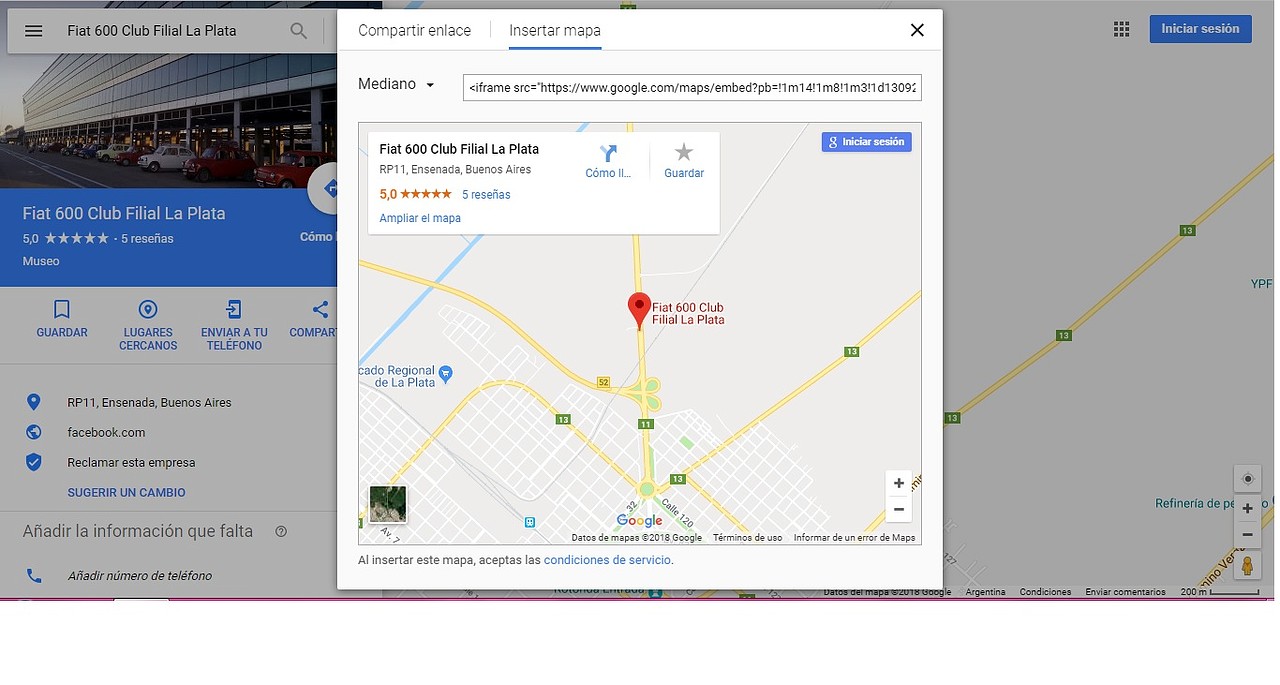1280x685 pixels.
Task: Open the hamburger menu
Action: pyautogui.click(x=33, y=31)
